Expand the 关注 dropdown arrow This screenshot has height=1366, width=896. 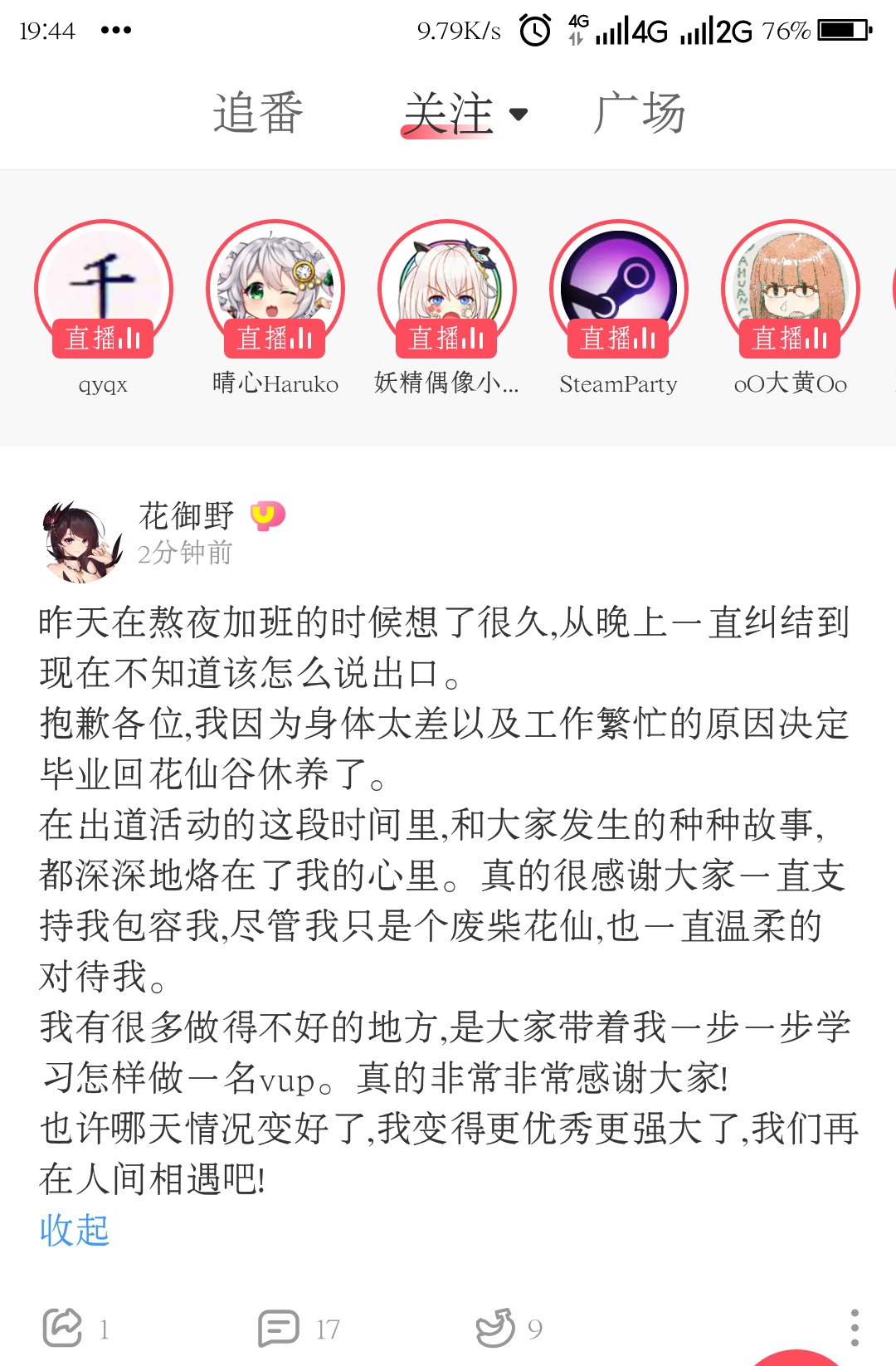[519, 114]
